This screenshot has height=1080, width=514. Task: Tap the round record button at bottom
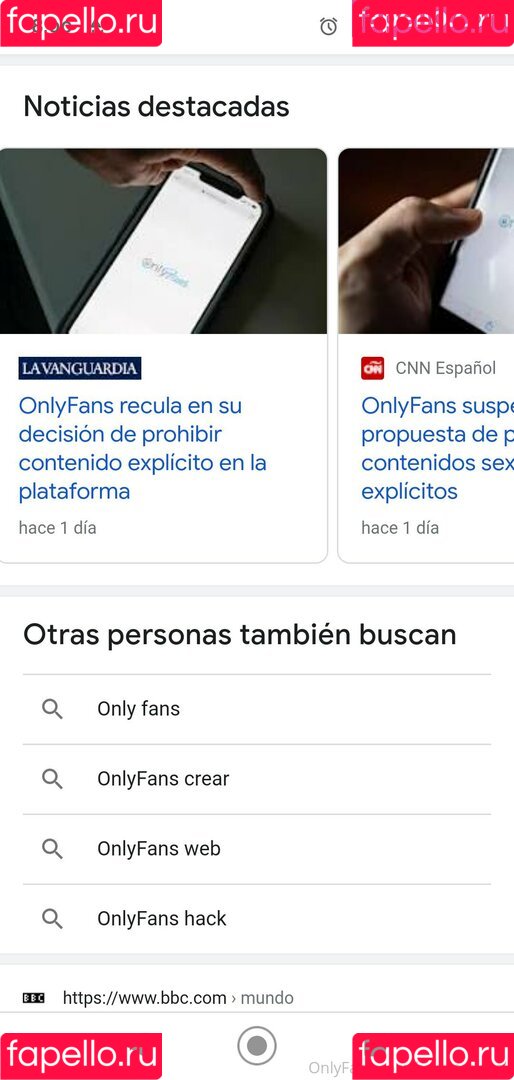pos(257,1046)
